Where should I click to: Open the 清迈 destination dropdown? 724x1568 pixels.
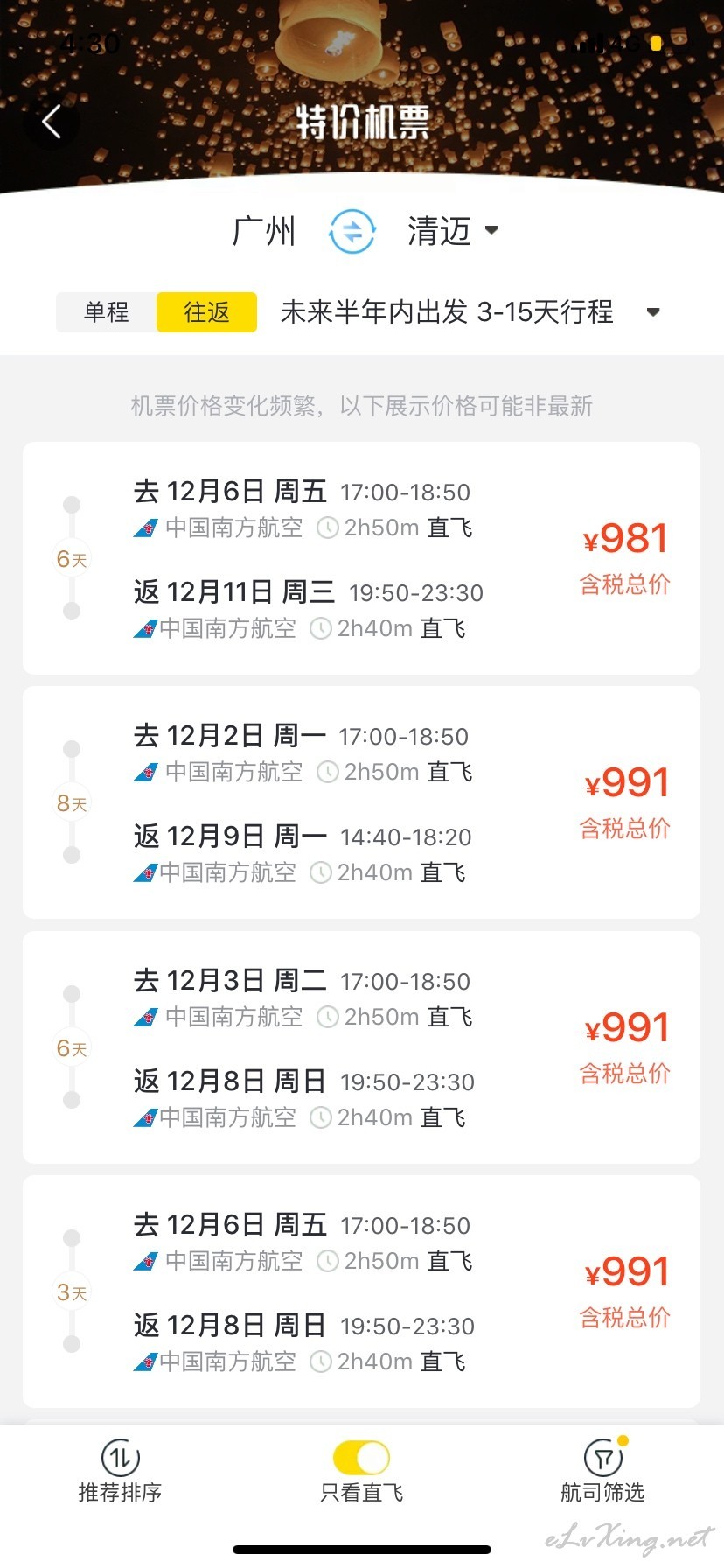click(x=452, y=232)
